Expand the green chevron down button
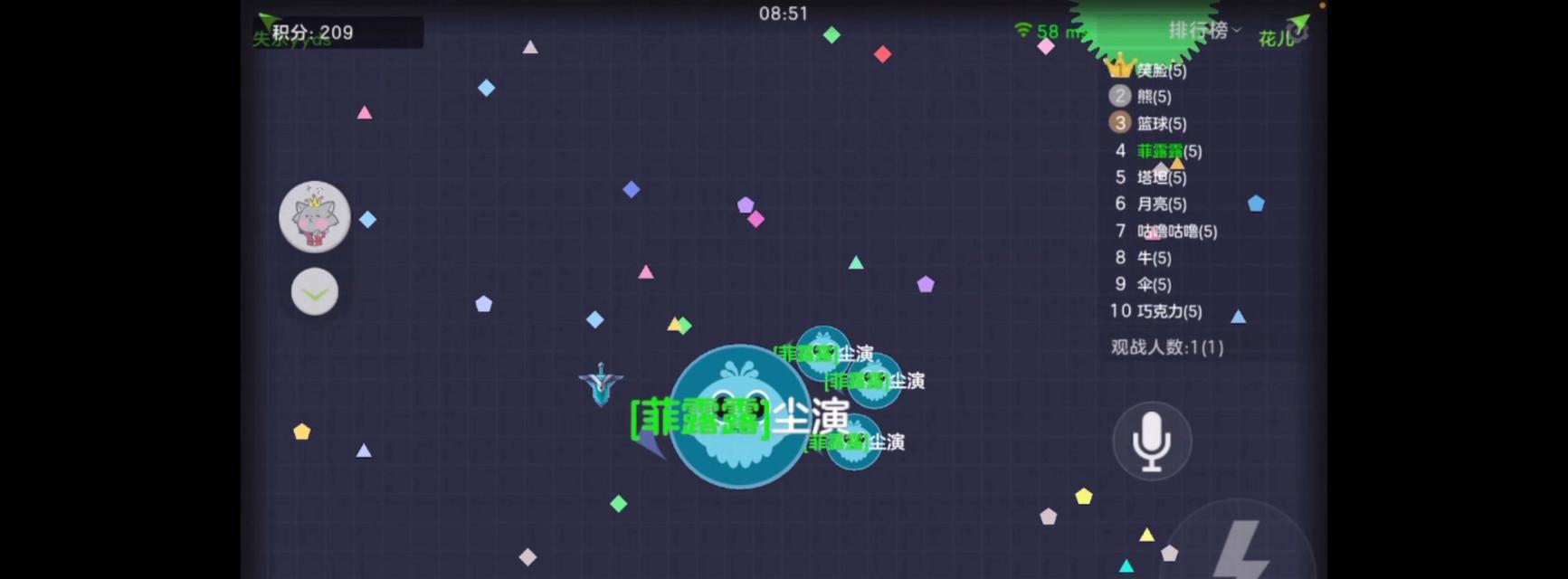The width and height of the screenshot is (1568, 579). pos(314,292)
